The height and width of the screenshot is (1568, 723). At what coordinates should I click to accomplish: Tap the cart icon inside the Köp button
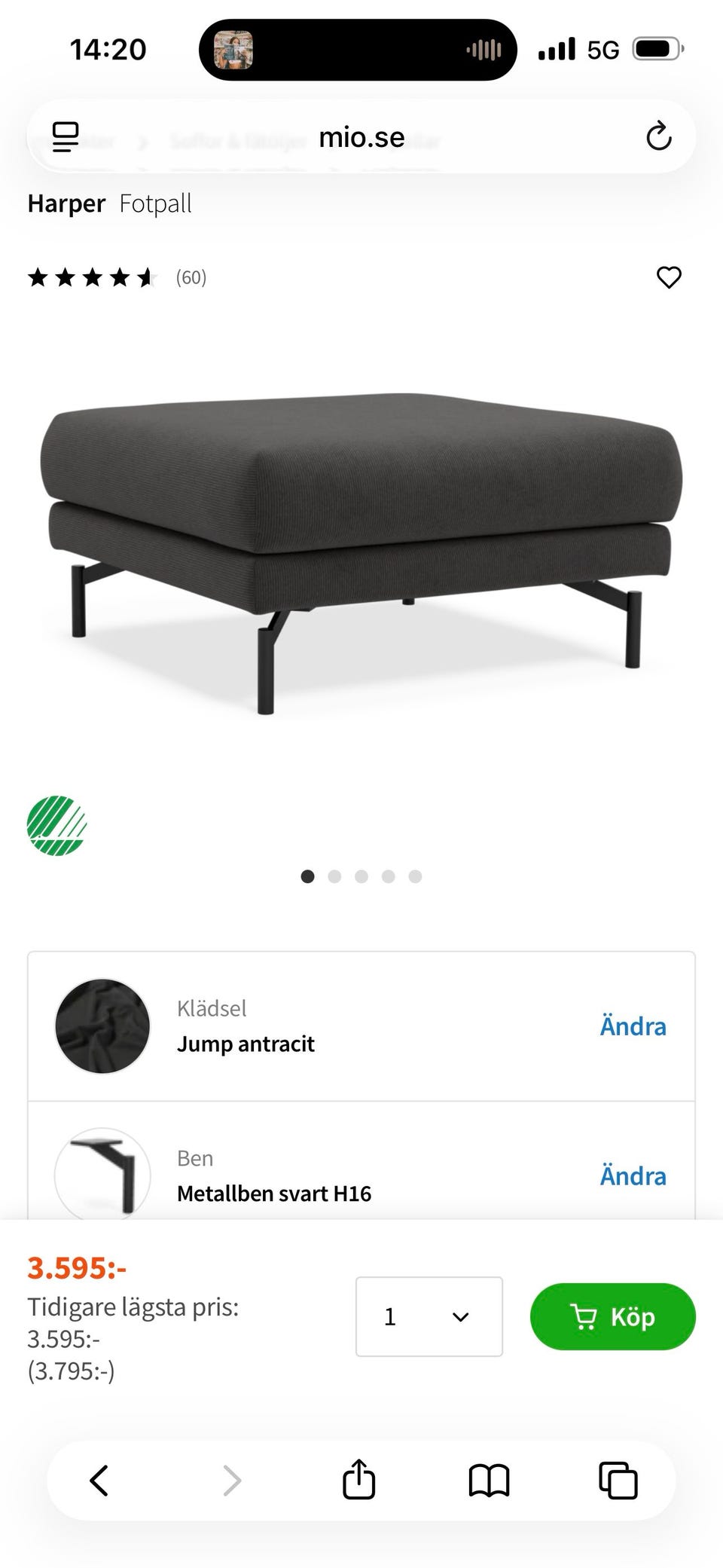click(584, 1316)
